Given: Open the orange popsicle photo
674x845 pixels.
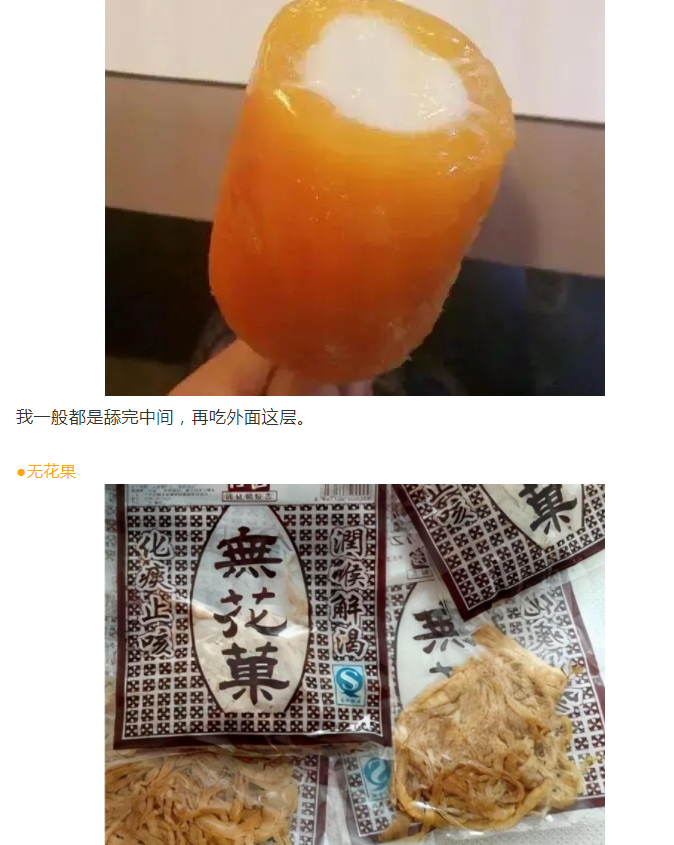Looking at the screenshot, I should pos(354,198).
